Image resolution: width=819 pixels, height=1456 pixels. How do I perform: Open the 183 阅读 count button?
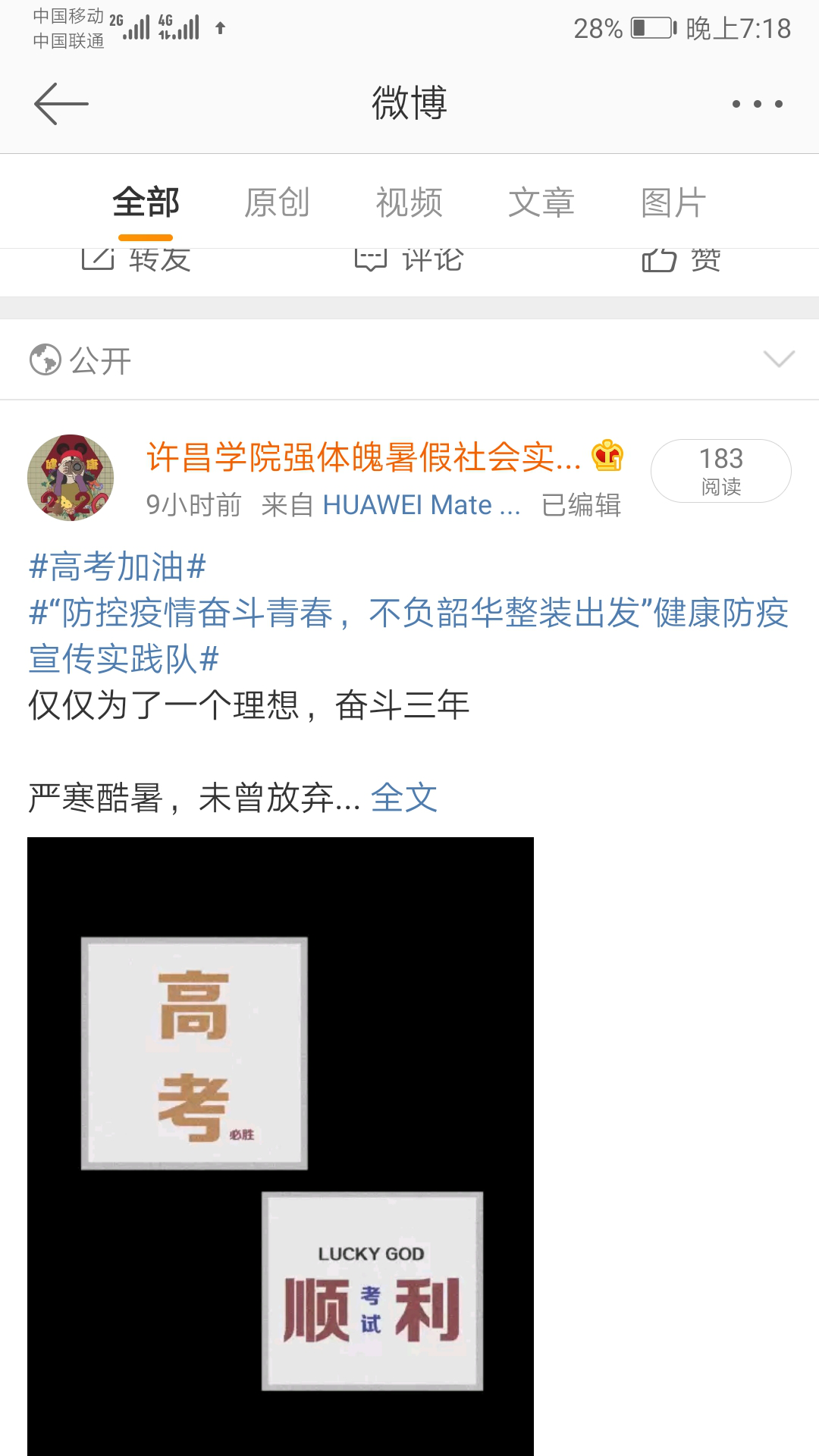click(x=720, y=471)
